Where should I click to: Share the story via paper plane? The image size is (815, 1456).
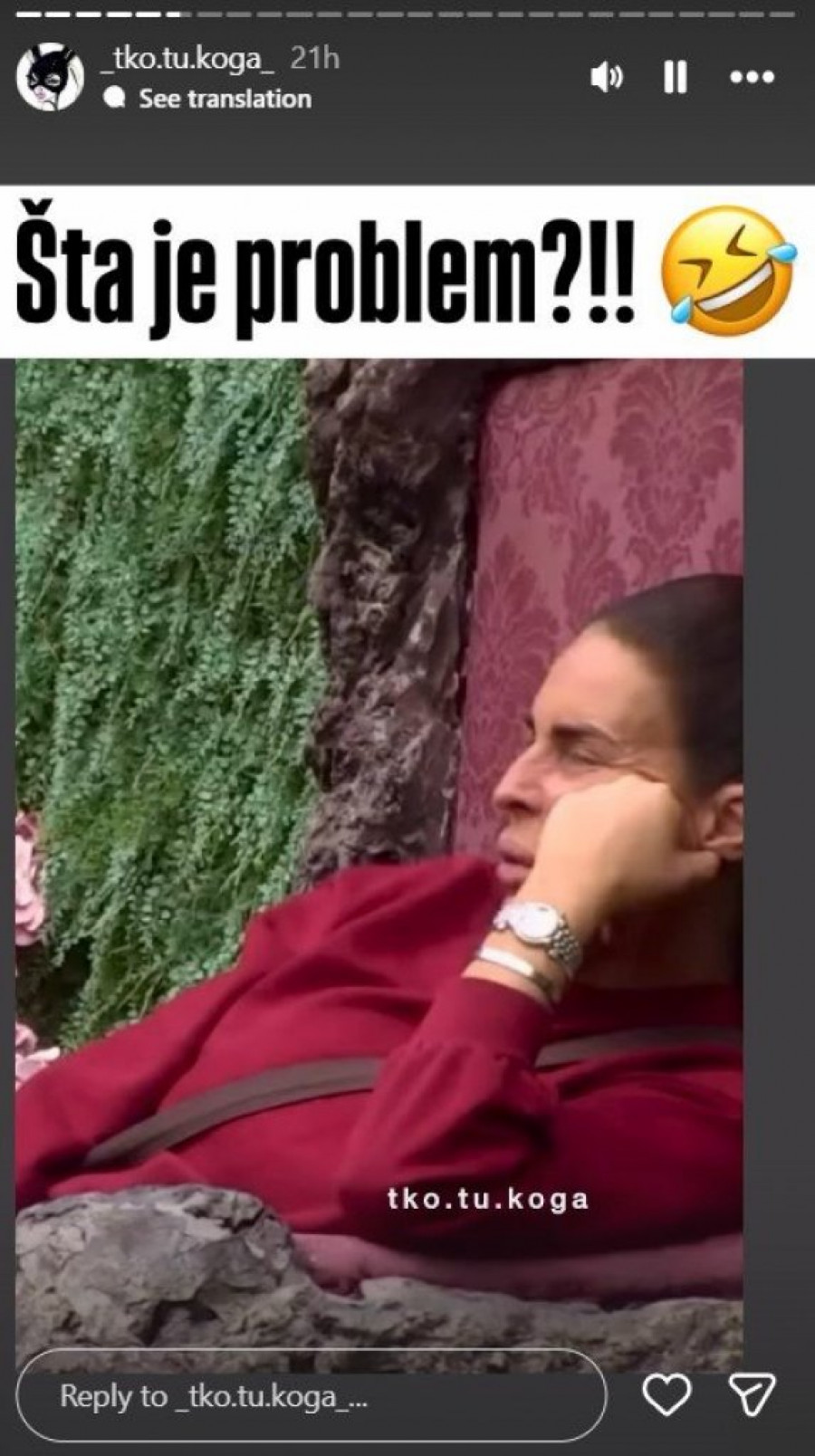753,1394
